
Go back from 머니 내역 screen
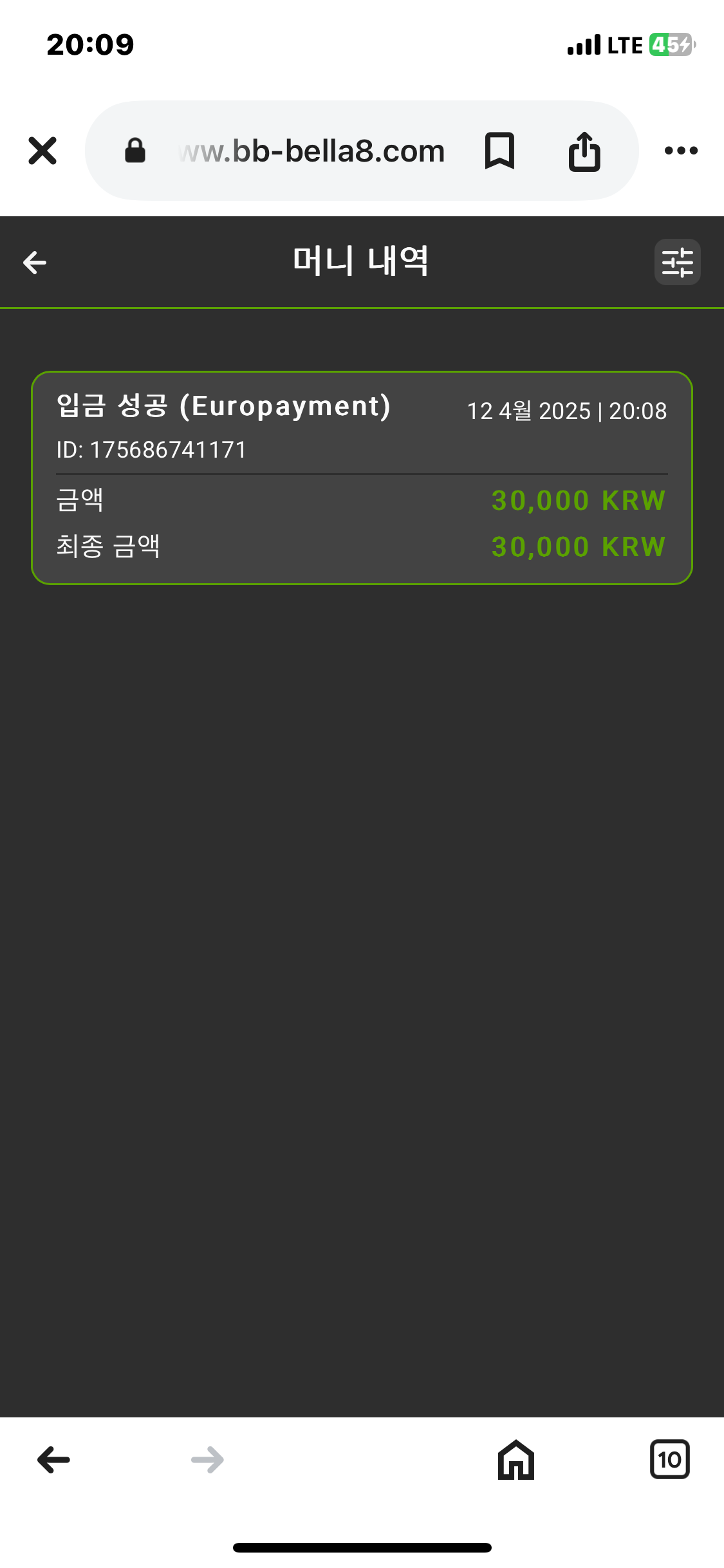point(35,263)
